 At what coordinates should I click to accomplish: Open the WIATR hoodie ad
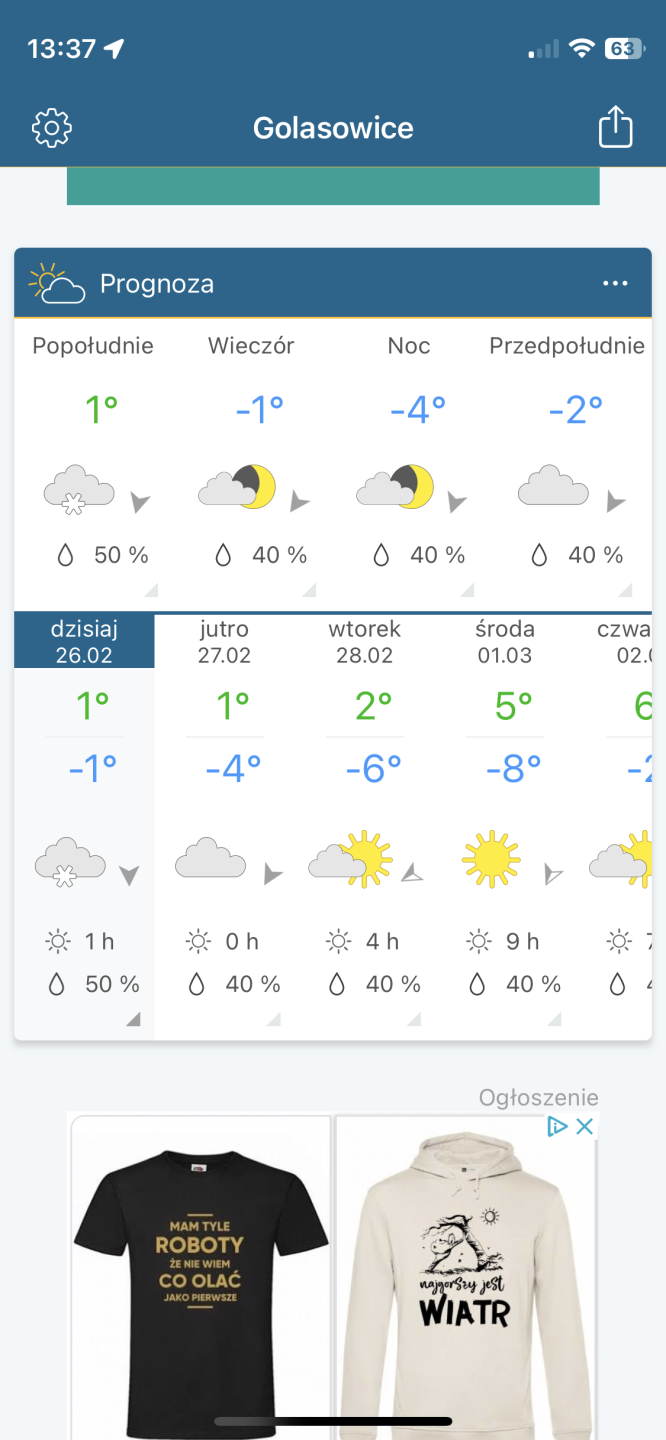[465, 1290]
